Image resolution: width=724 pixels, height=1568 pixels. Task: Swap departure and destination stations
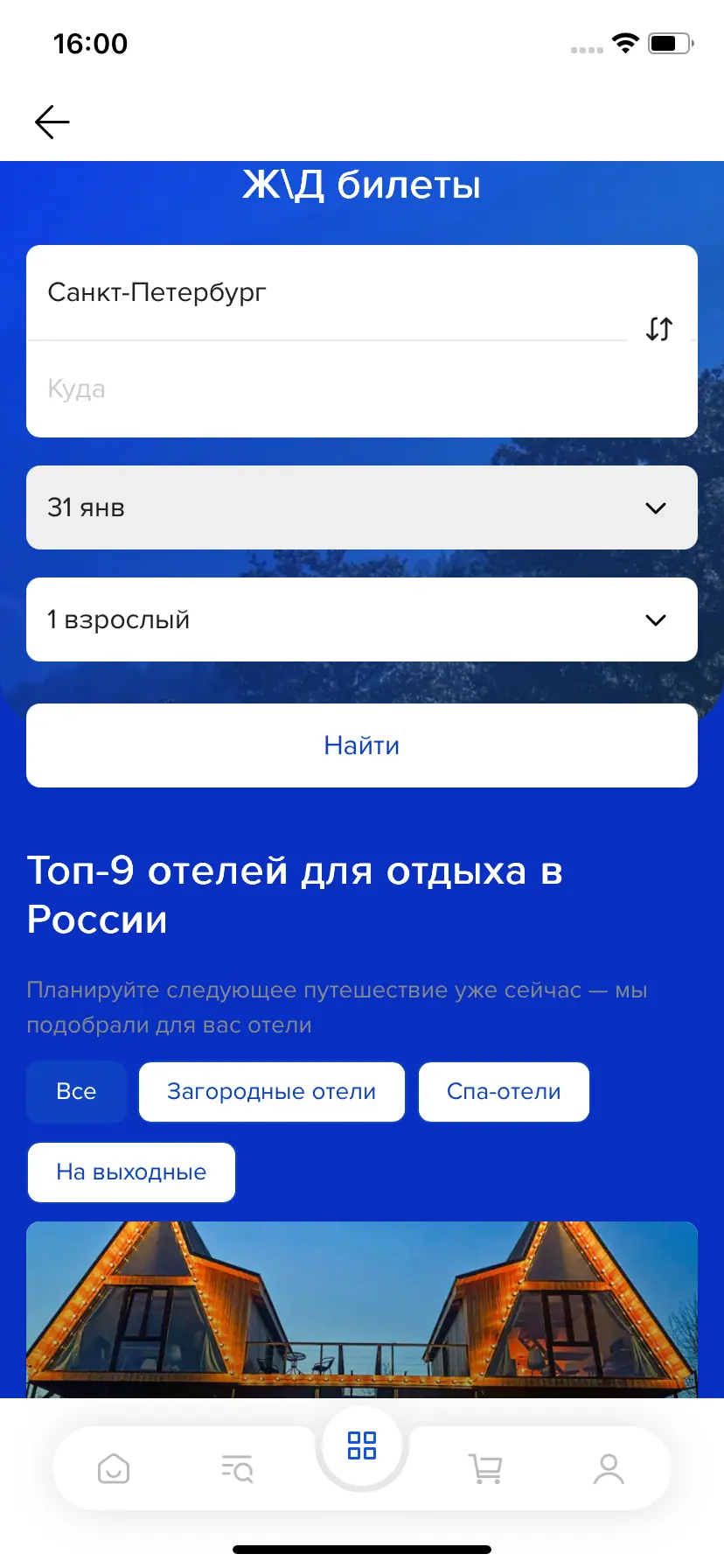(x=659, y=329)
